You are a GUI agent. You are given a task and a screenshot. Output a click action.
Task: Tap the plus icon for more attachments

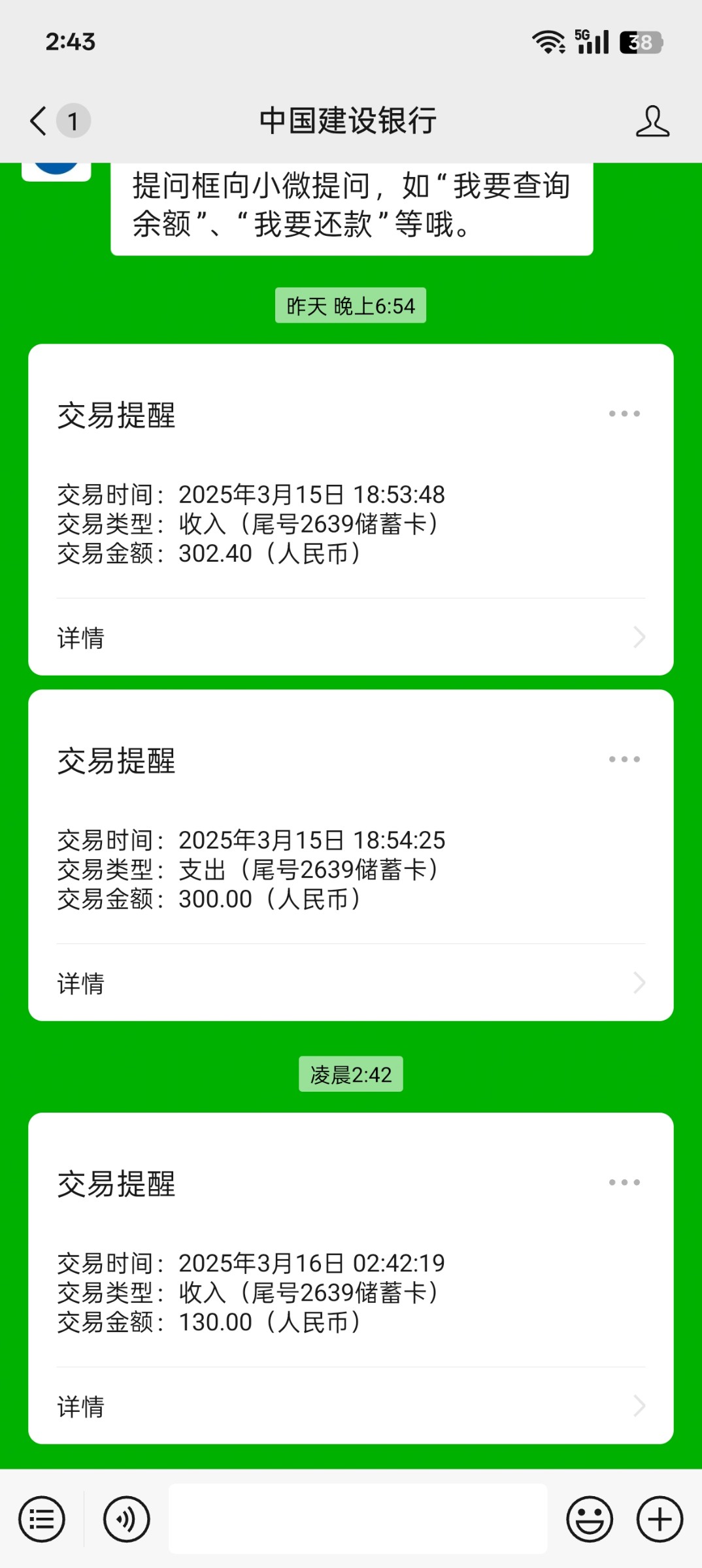659,1518
